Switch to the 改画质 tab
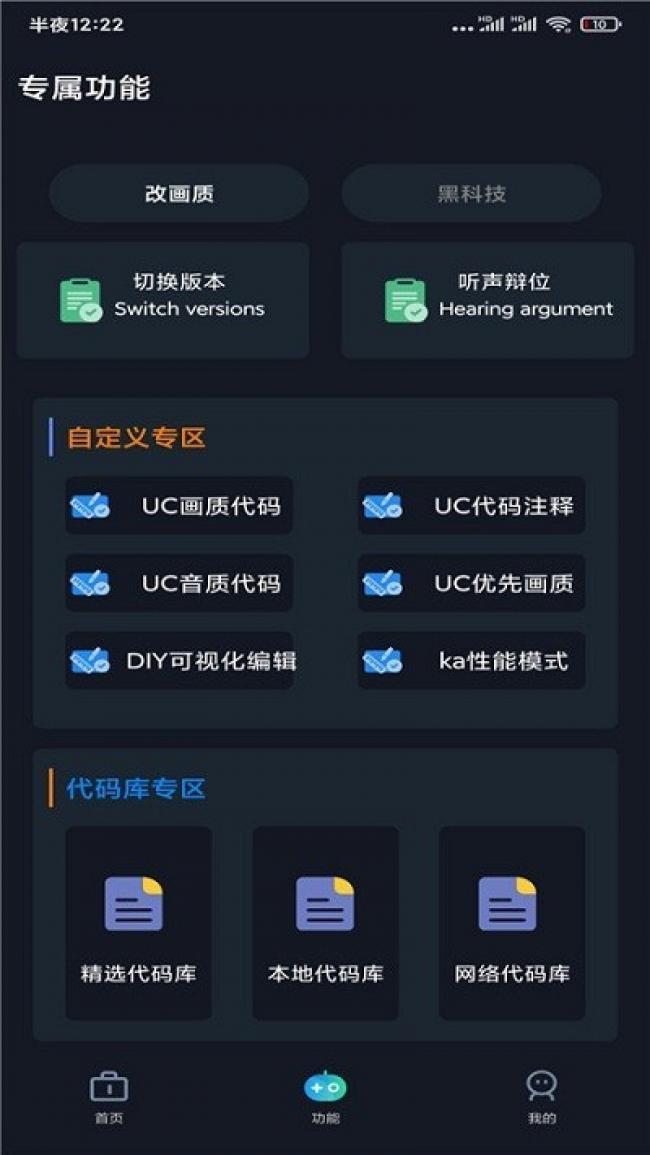Screen dimensions: 650x1155 (179, 194)
